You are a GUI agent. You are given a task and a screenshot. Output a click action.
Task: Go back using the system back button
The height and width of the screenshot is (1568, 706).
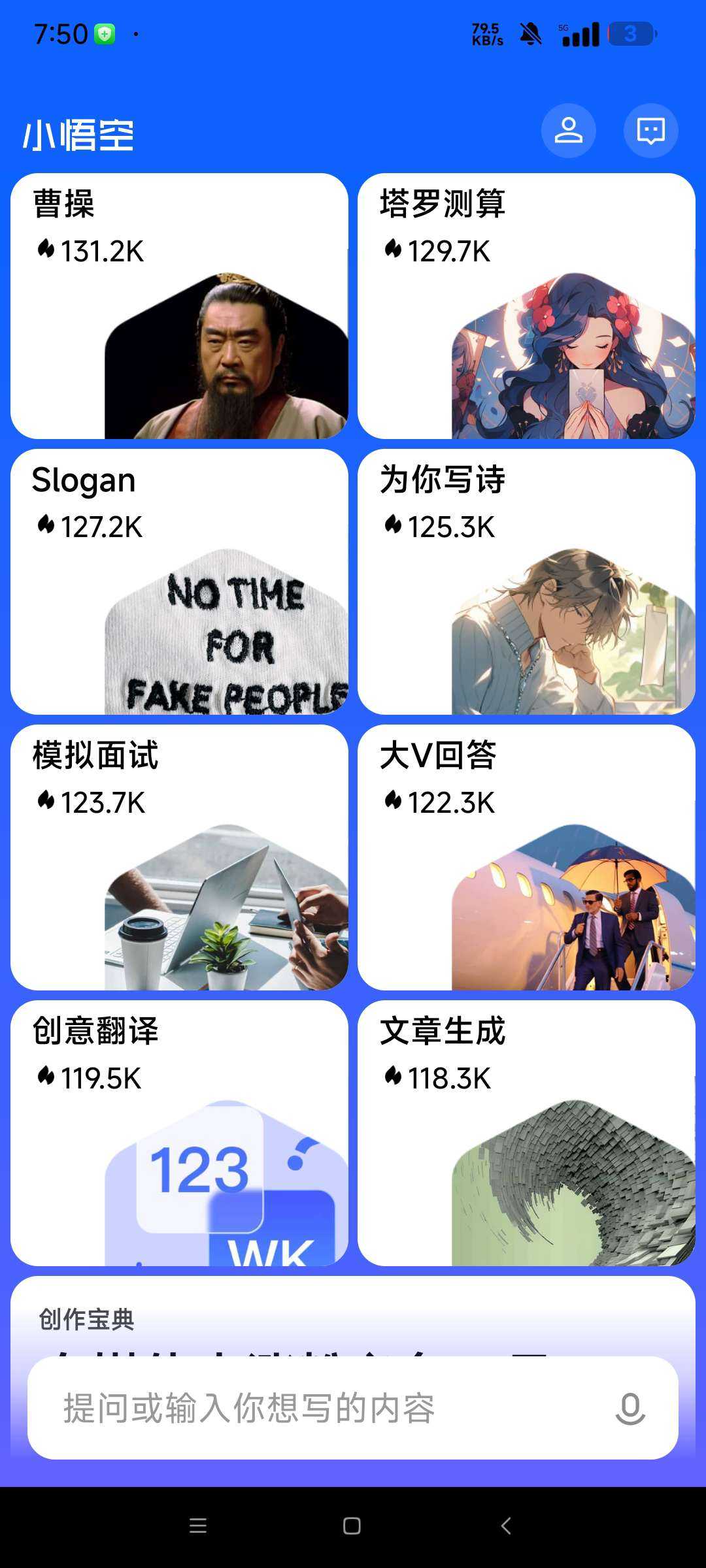coord(505,1526)
